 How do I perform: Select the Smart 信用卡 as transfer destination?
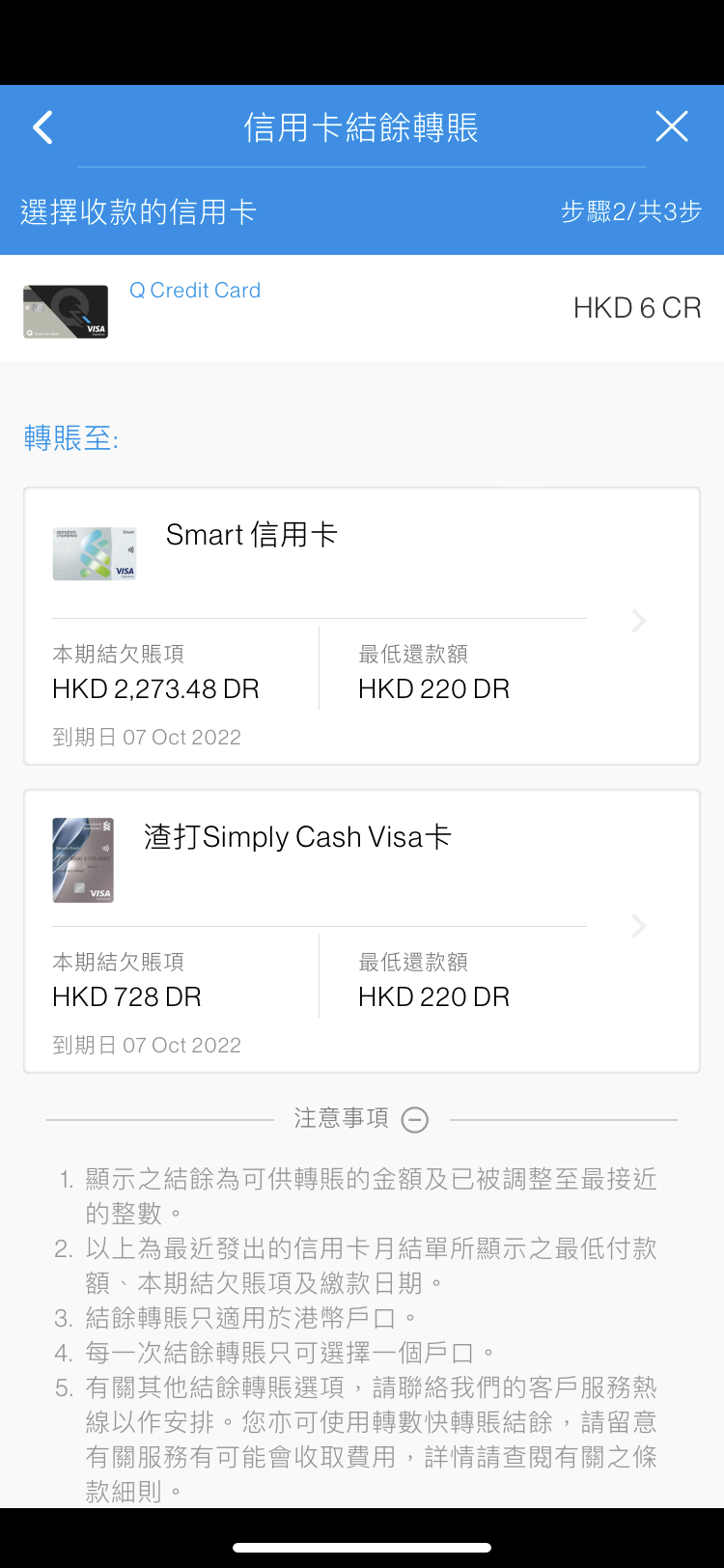[361, 626]
